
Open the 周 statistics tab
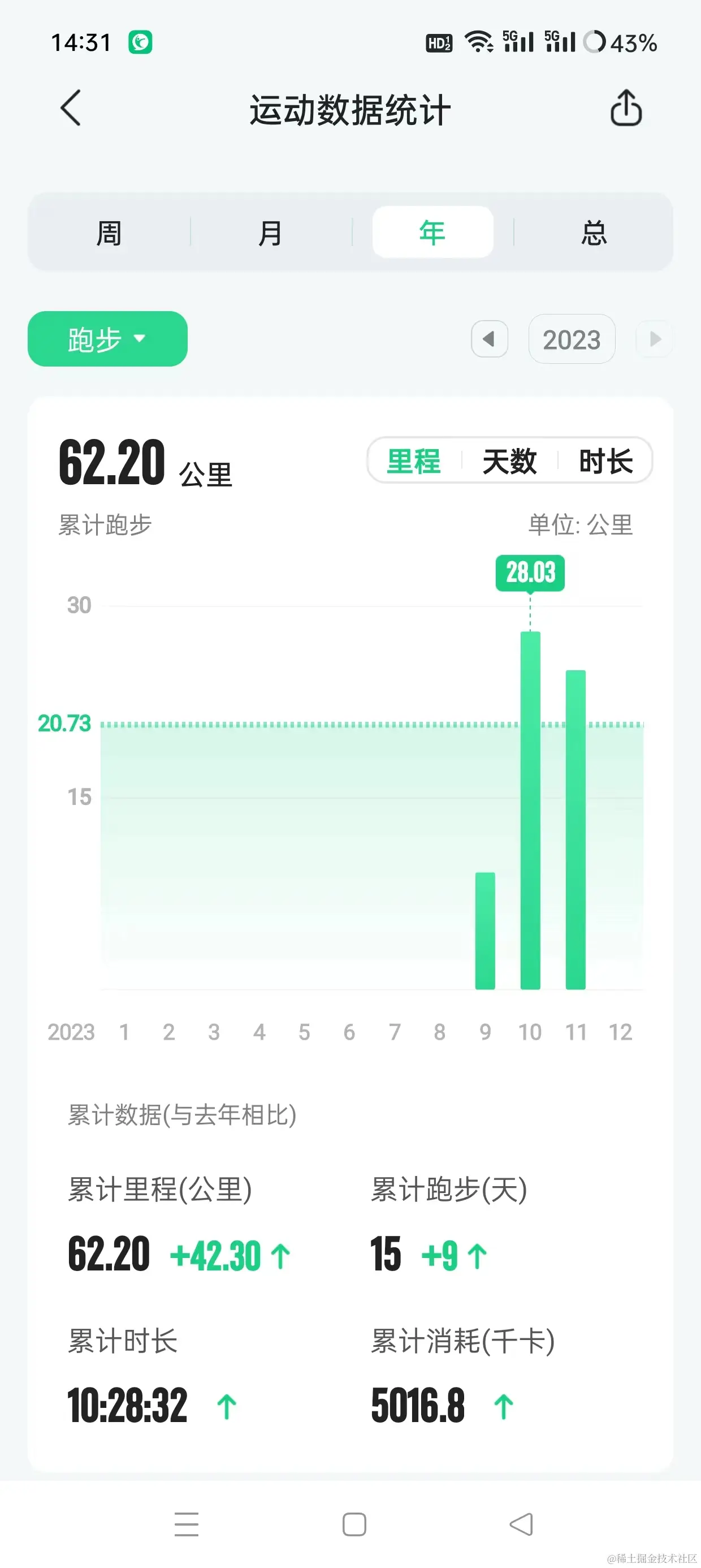(110, 232)
